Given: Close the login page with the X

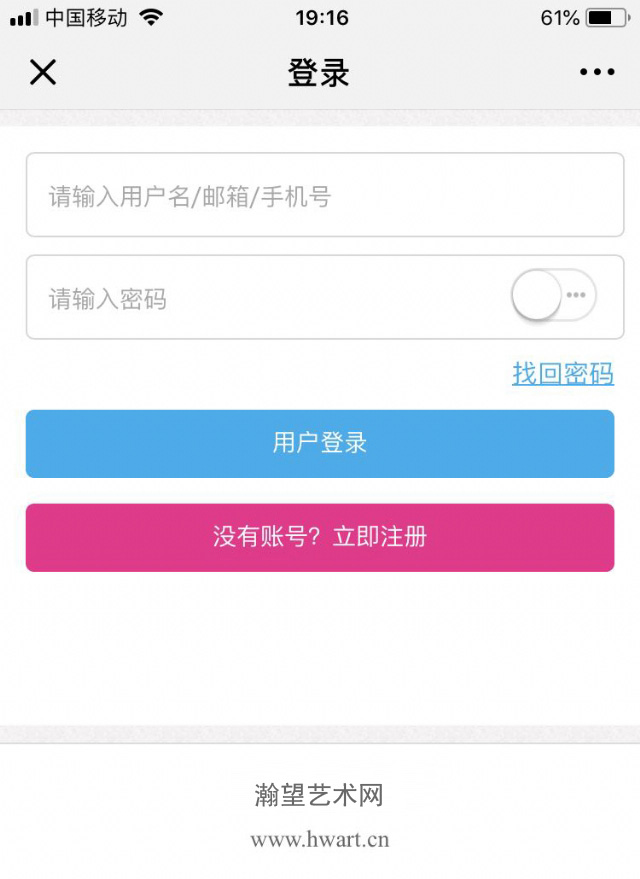Looking at the screenshot, I should coord(43,72).
